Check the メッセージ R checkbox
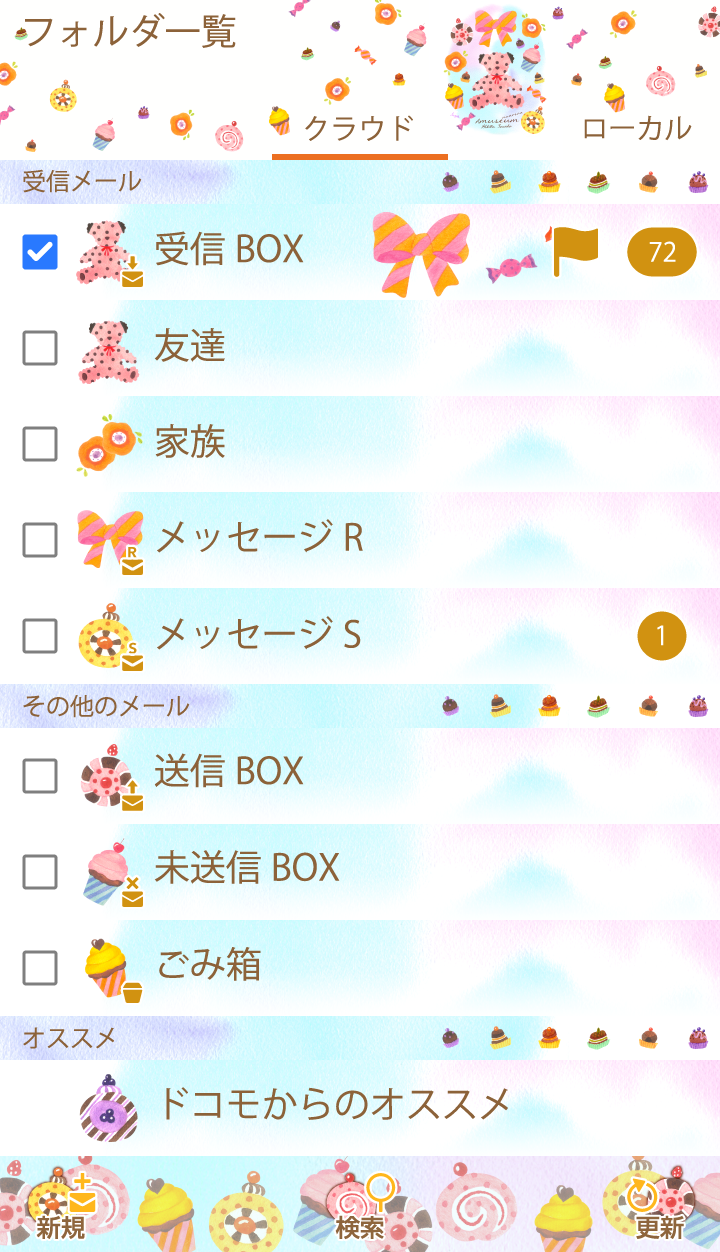Image resolution: width=720 pixels, height=1252 pixels. (x=40, y=540)
